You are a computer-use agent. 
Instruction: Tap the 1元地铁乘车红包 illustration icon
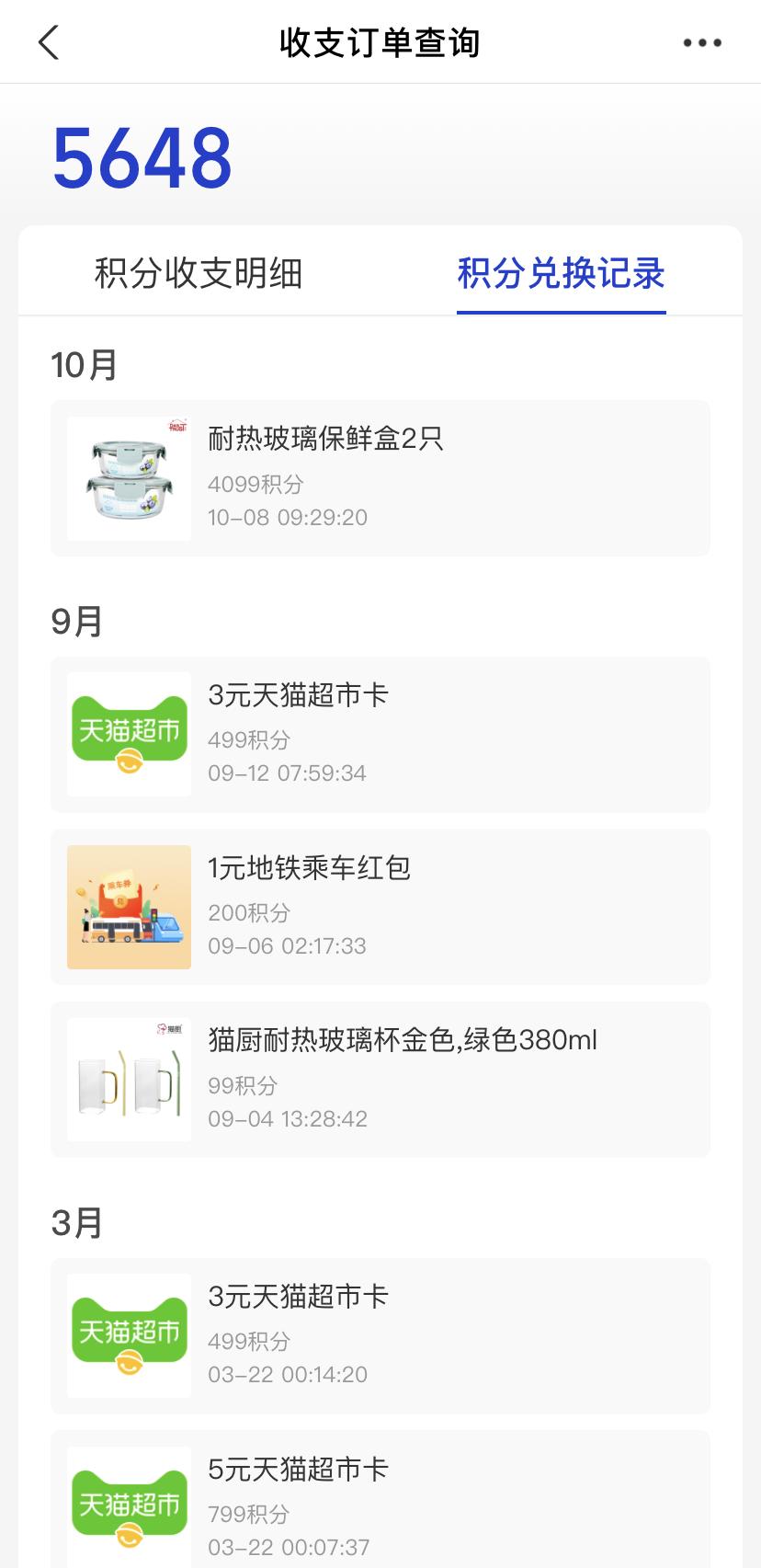128,906
